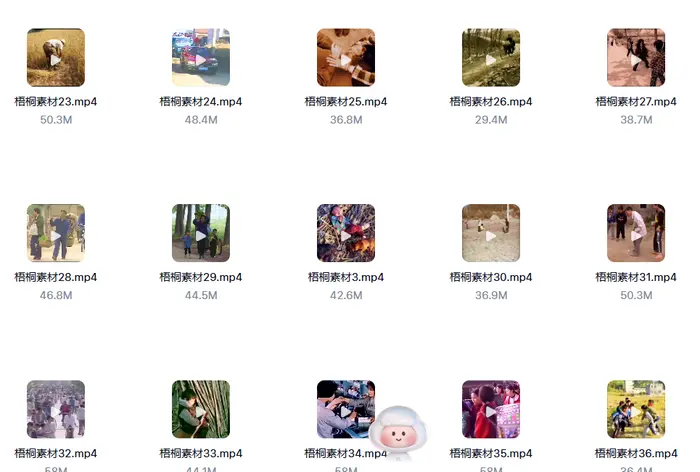700x472 pixels.
Task: Select video 梧桐素材26.mp4
Action: coord(491,58)
